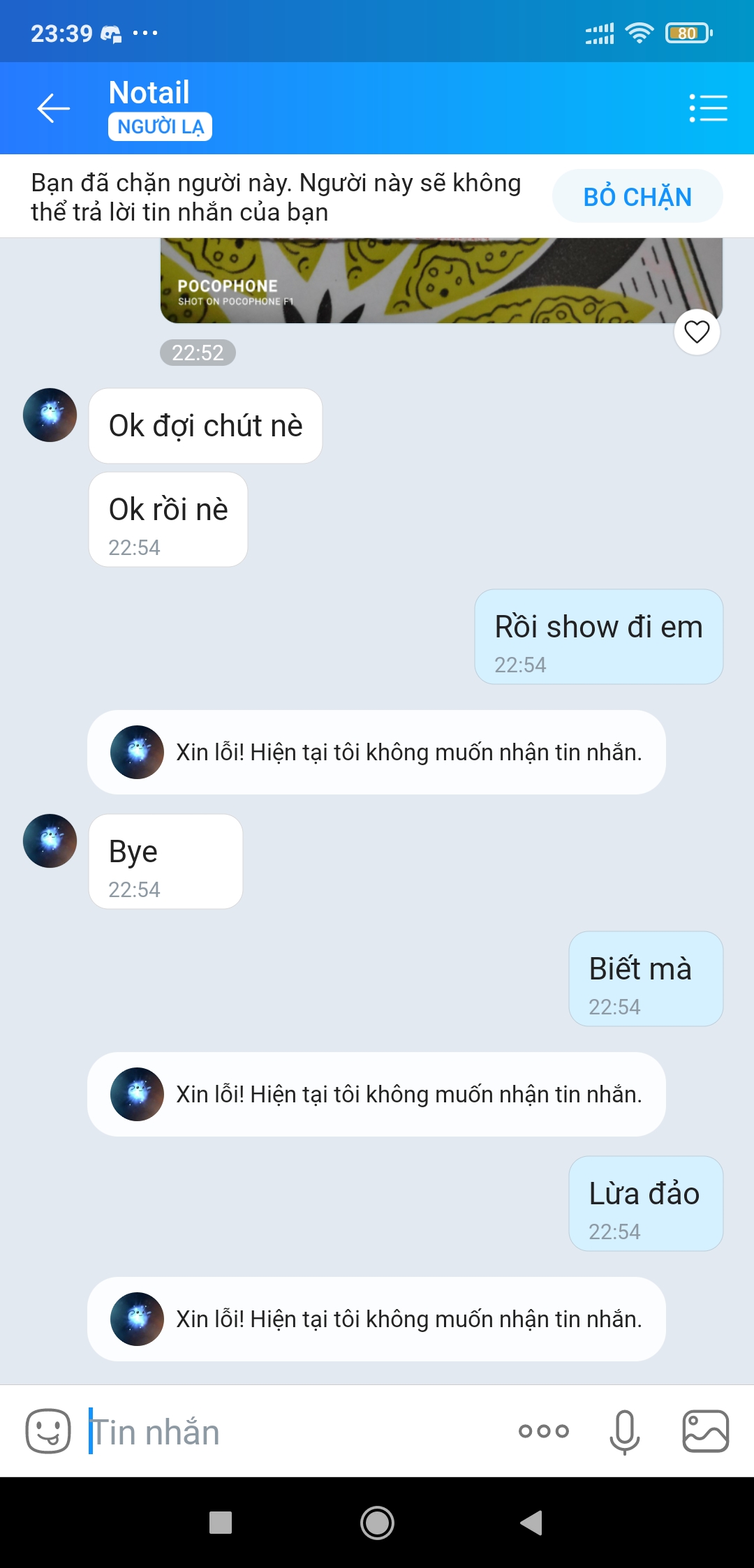This screenshot has height=1568, width=754.
Task: Attach a picture from the gallery
Action: tap(705, 1431)
